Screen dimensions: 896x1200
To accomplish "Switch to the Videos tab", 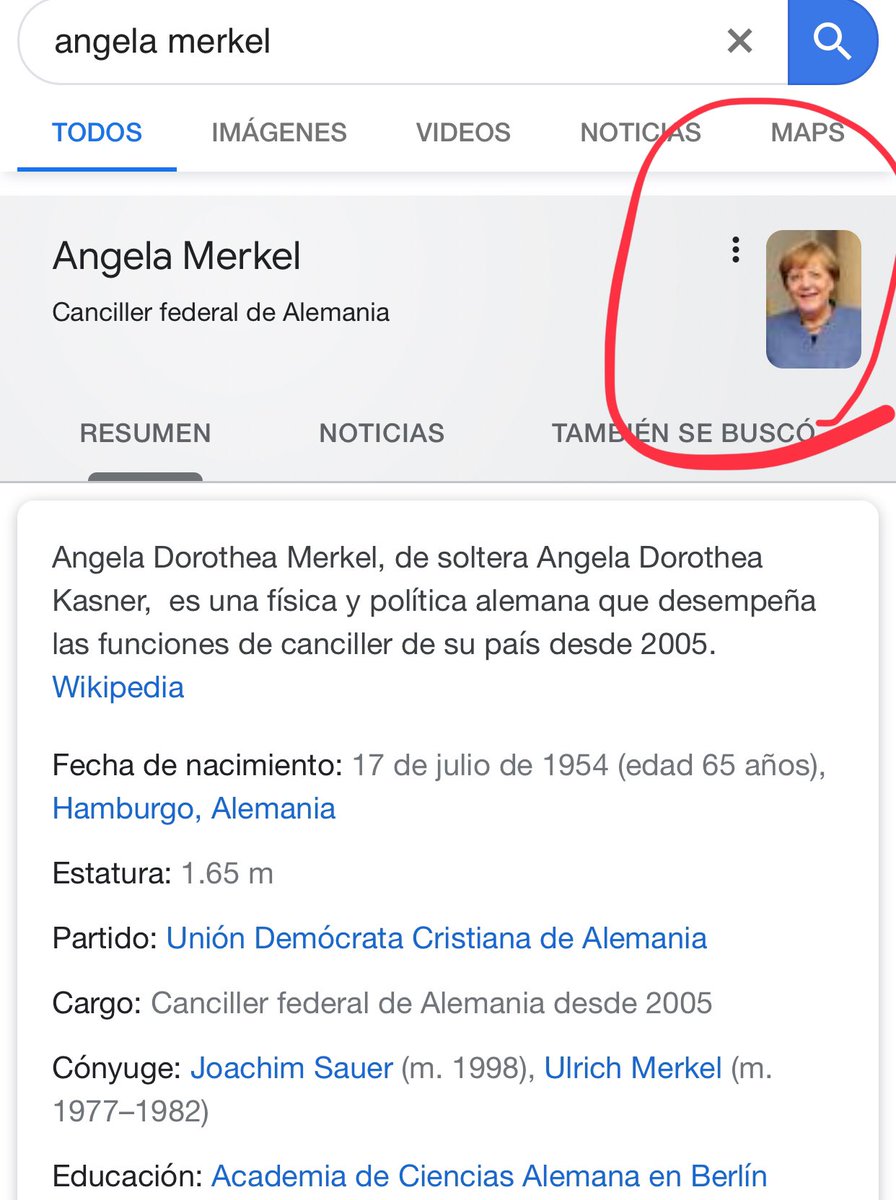I will coord(463,132).
